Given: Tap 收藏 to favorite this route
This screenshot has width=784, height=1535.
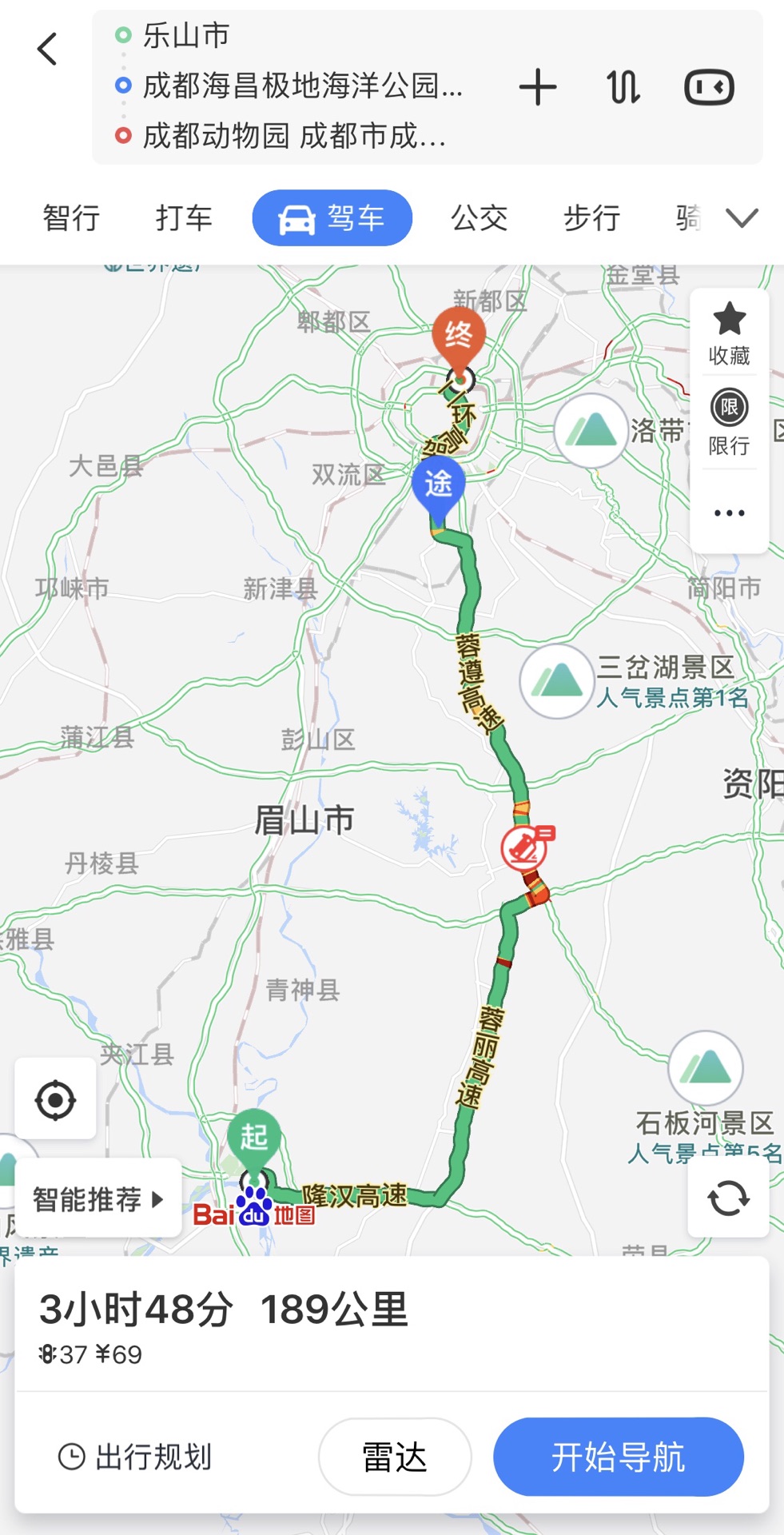Looking at the screenshot, I should click(x=729, y=334).
